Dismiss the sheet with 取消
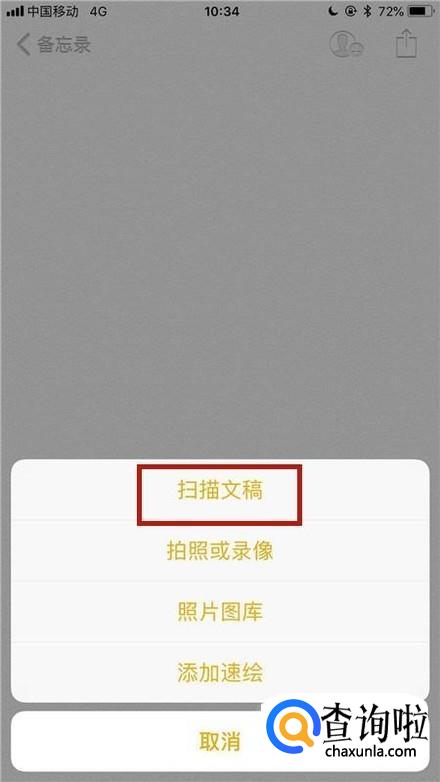The height and width of the screenshot is (782, 440). coord(220,742)
